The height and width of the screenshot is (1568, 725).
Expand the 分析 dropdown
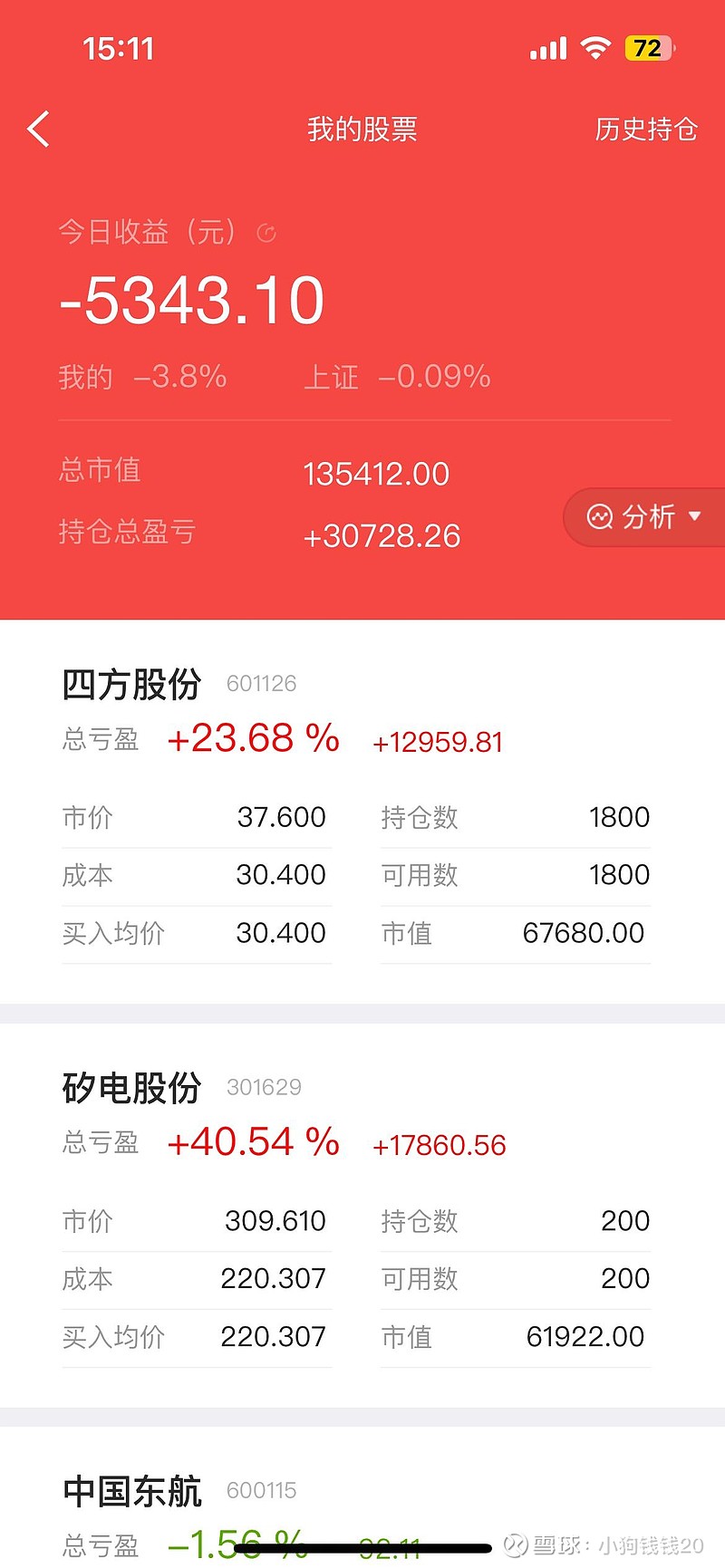[644, 517]
